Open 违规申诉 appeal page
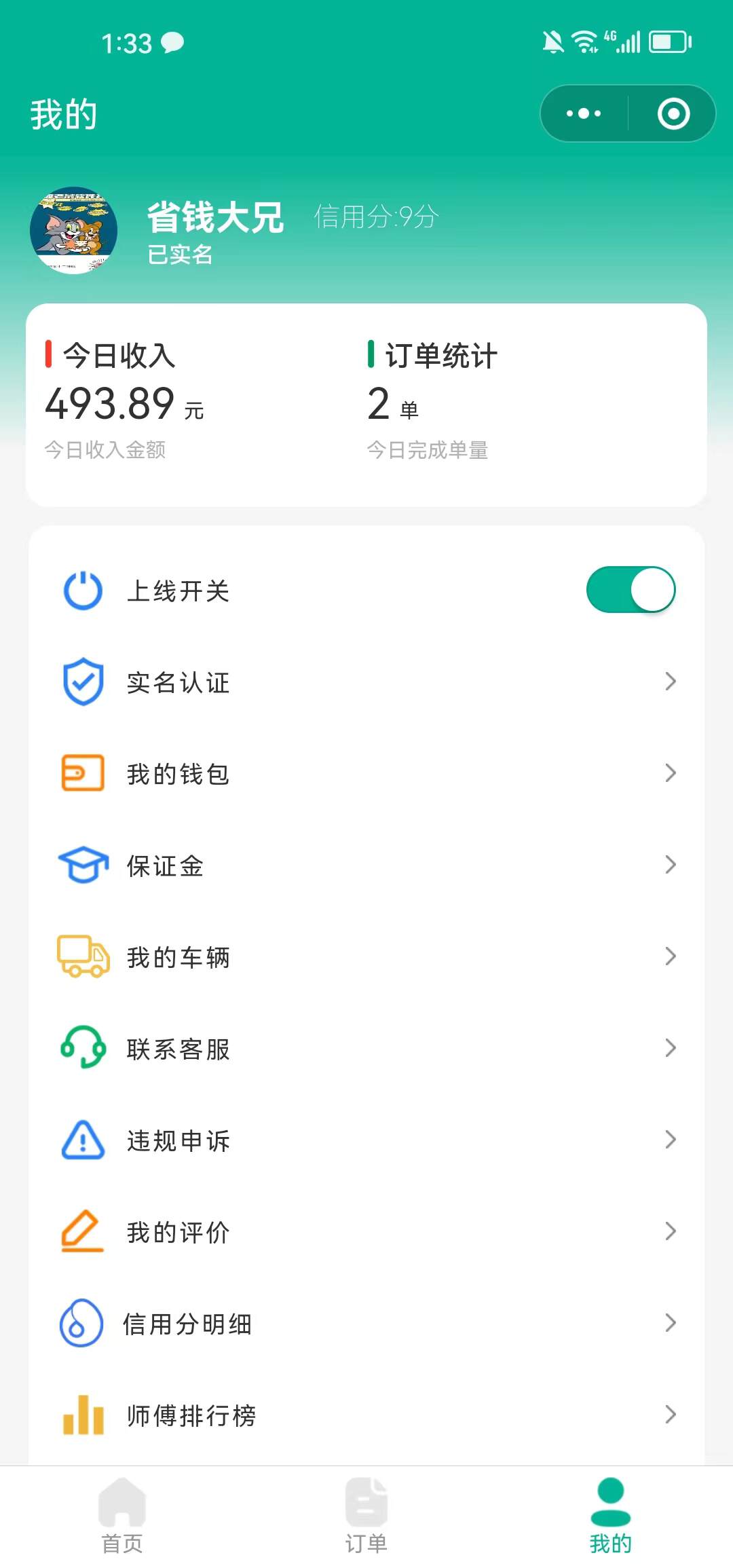The image size is (733, 1568). pos(366,1140)
